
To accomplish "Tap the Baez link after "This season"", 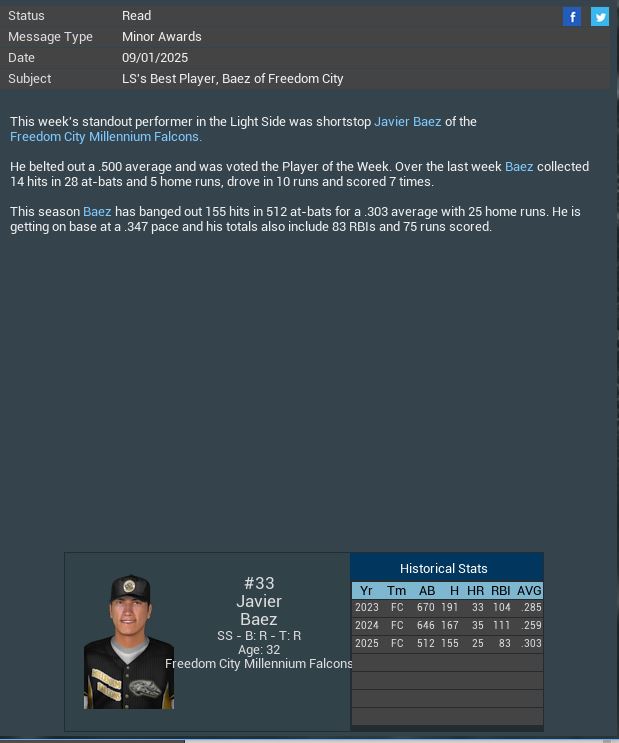I will pos(97,212).
